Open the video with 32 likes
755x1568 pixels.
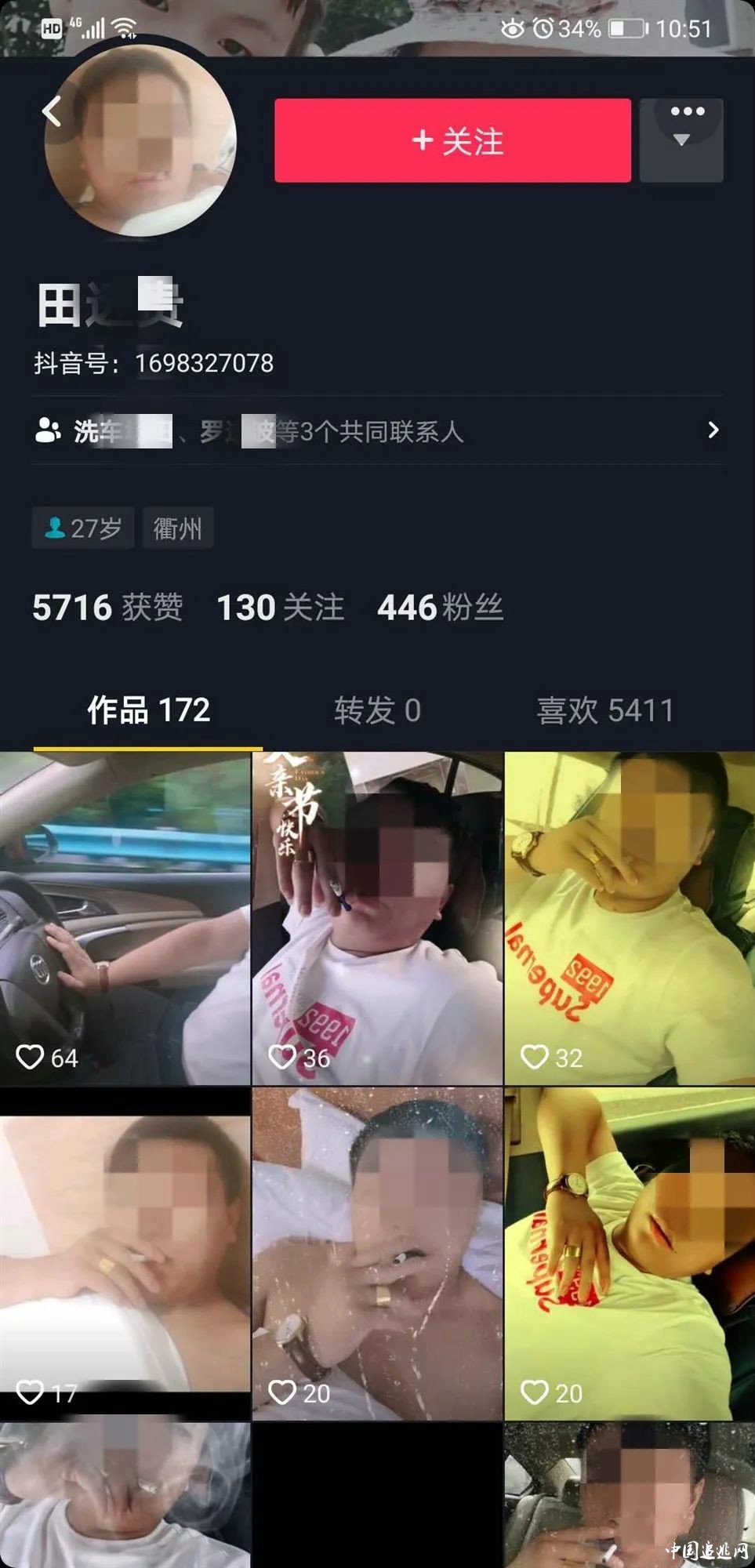[x=630, y=918]
